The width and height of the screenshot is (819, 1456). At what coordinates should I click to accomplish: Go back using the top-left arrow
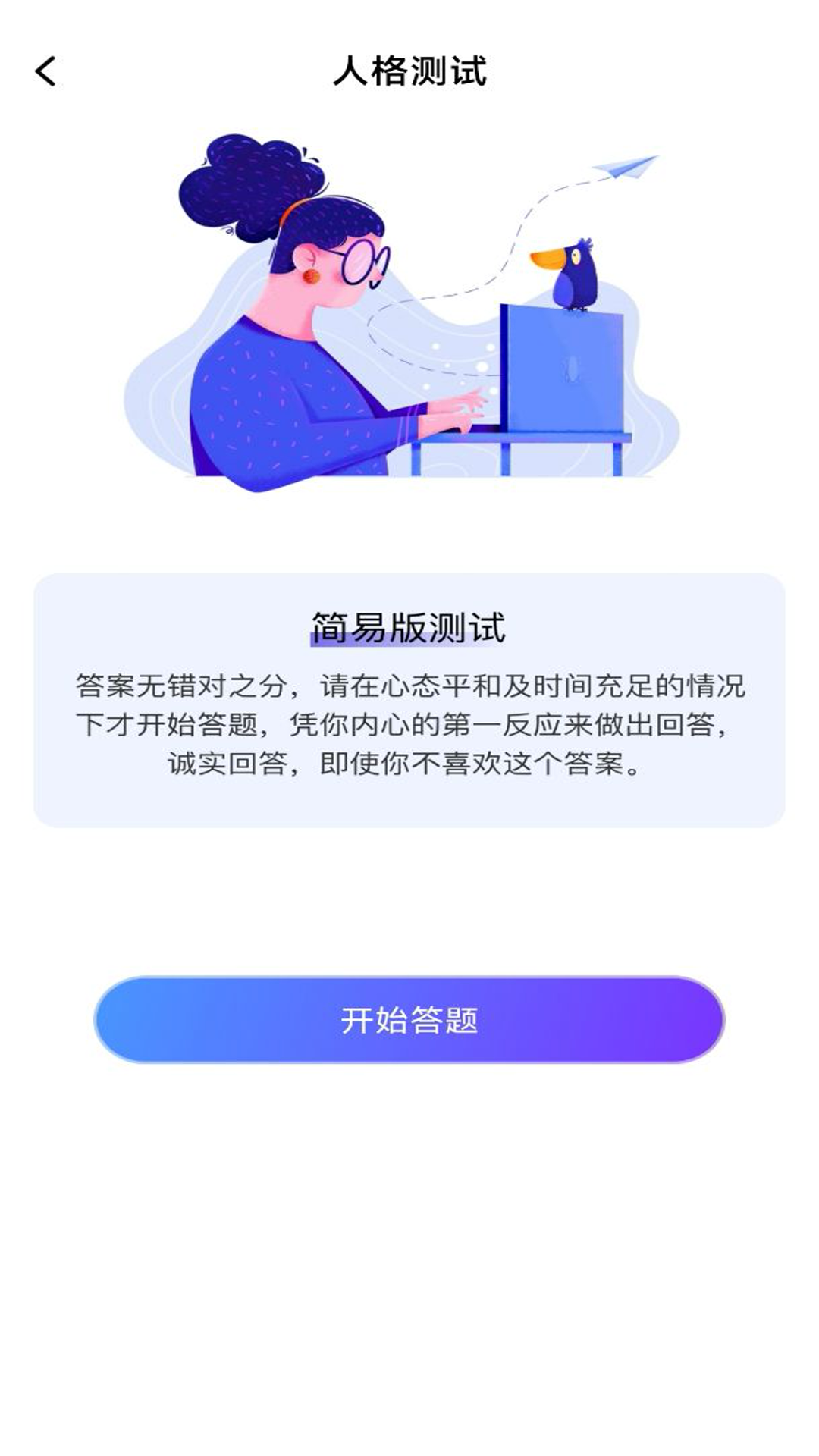[46, 72]
